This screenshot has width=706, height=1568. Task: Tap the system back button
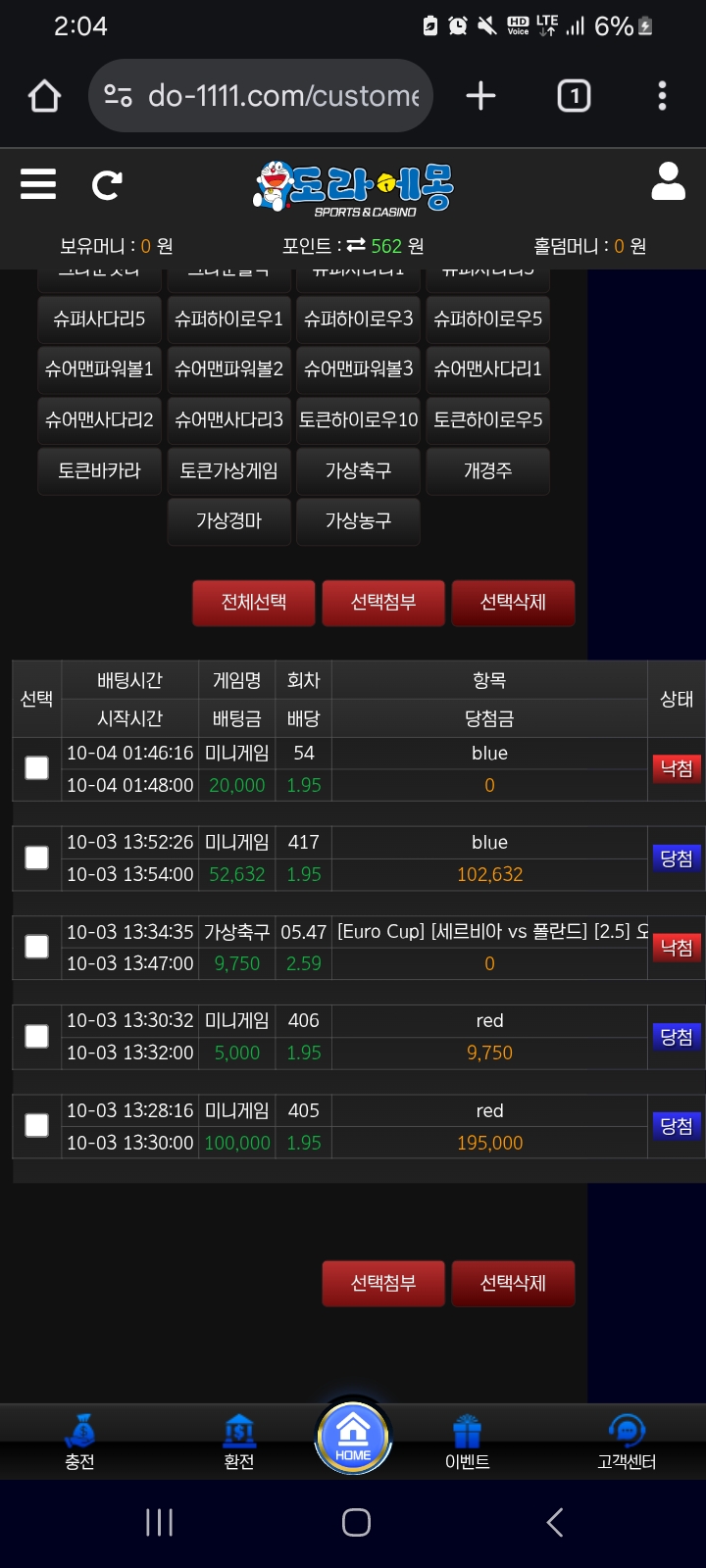coord(554,1522)
